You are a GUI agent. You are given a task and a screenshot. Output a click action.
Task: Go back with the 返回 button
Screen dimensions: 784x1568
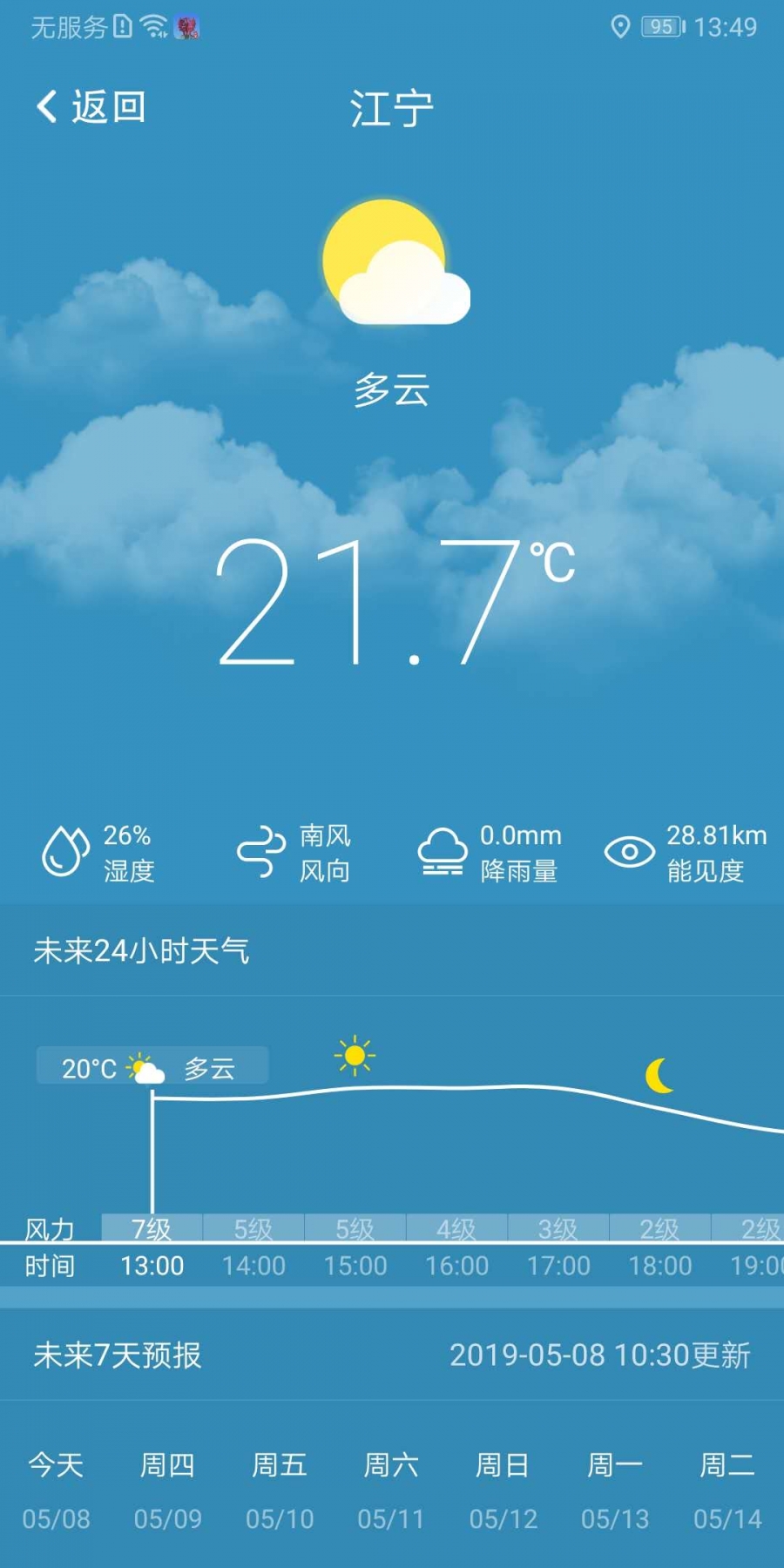(91, 107)
